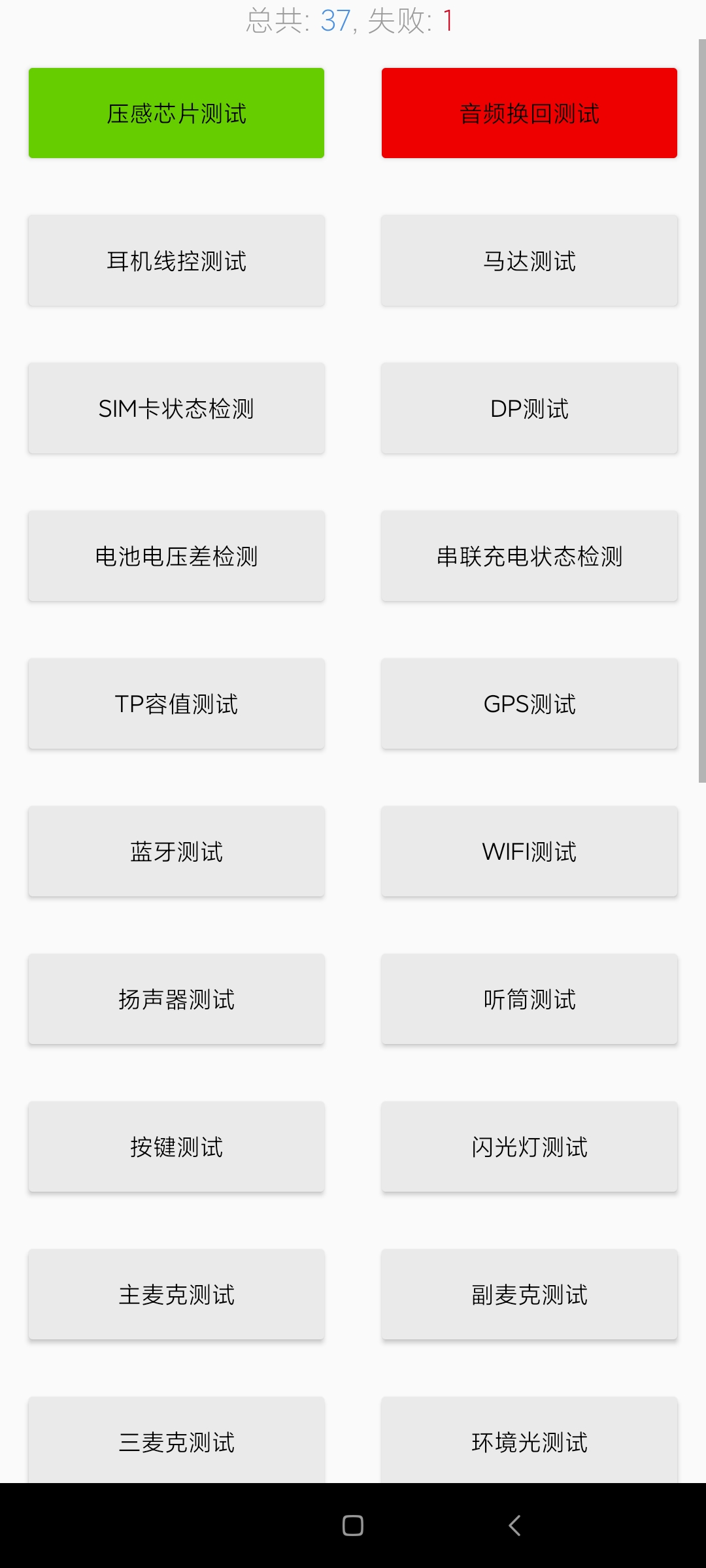706x1568 pixels.
Task: Tap the WIFI测试 button
Action: pos(529,851)
